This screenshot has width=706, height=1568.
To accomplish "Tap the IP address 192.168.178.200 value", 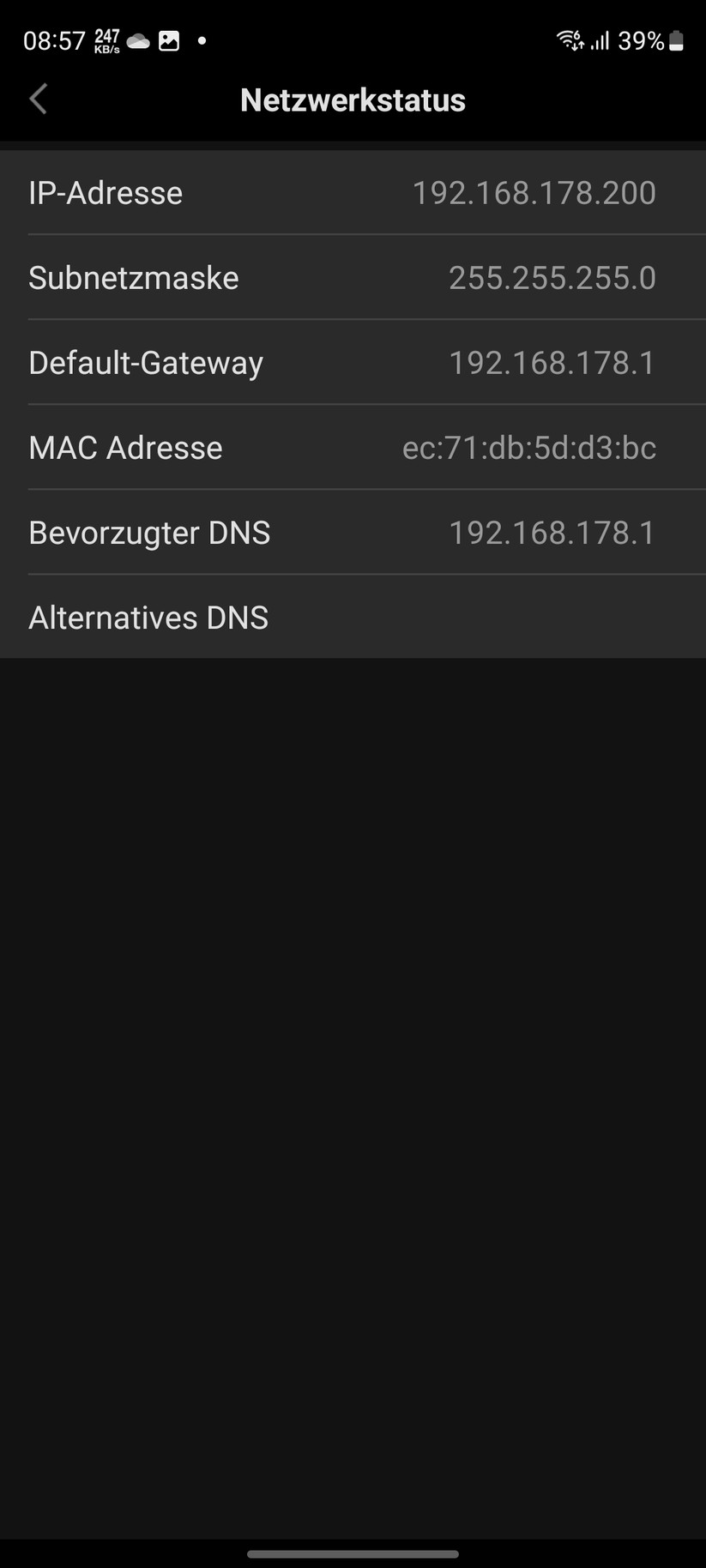I will coord(535,192).
